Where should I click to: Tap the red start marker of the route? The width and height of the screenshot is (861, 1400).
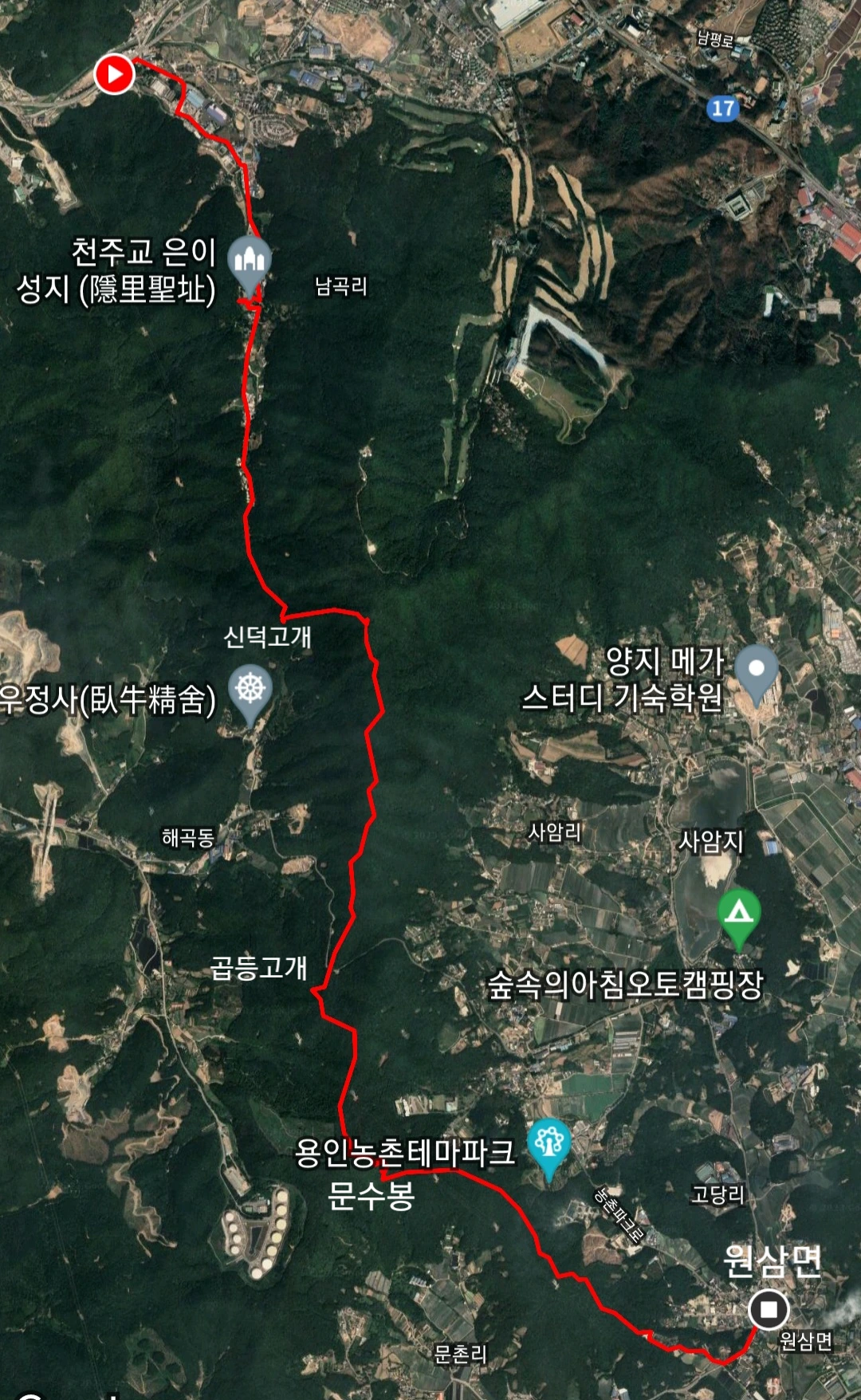click(114, 73)
